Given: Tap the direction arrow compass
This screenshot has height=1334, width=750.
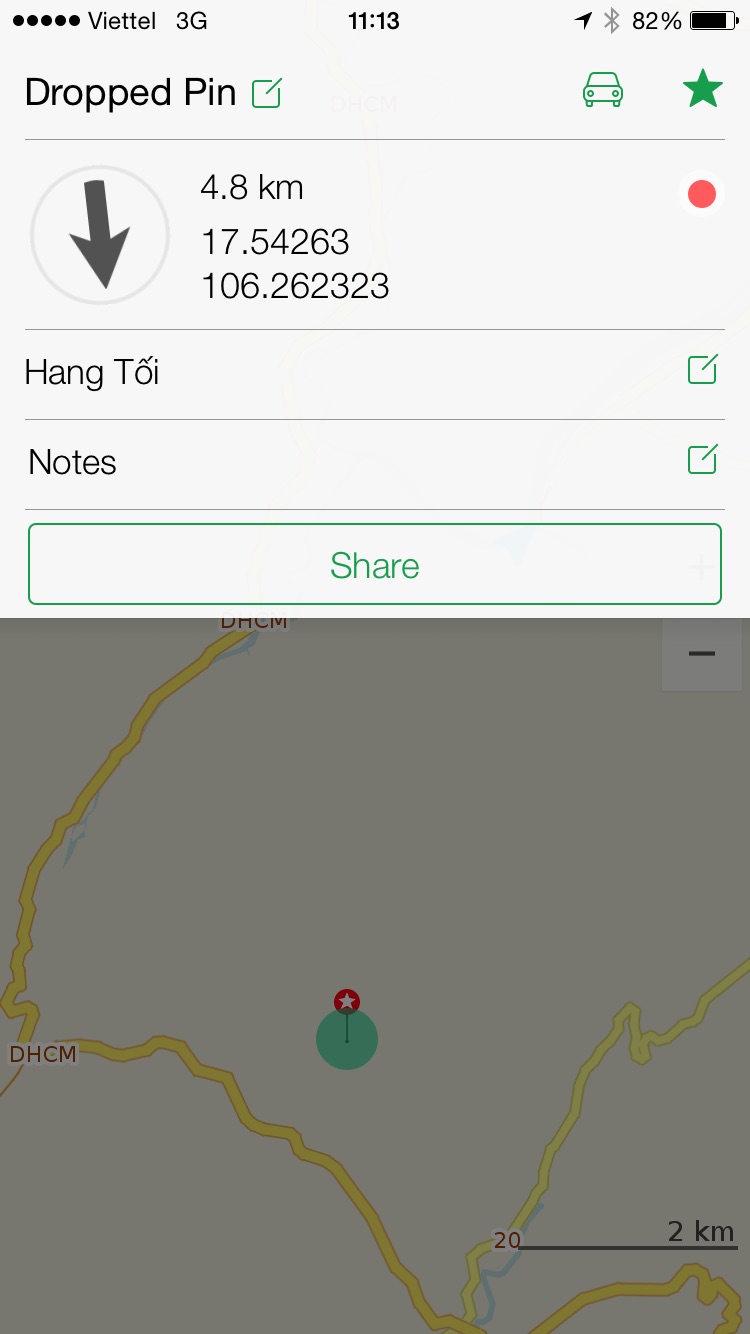Looking at the screenshot, I should [100, 235].
